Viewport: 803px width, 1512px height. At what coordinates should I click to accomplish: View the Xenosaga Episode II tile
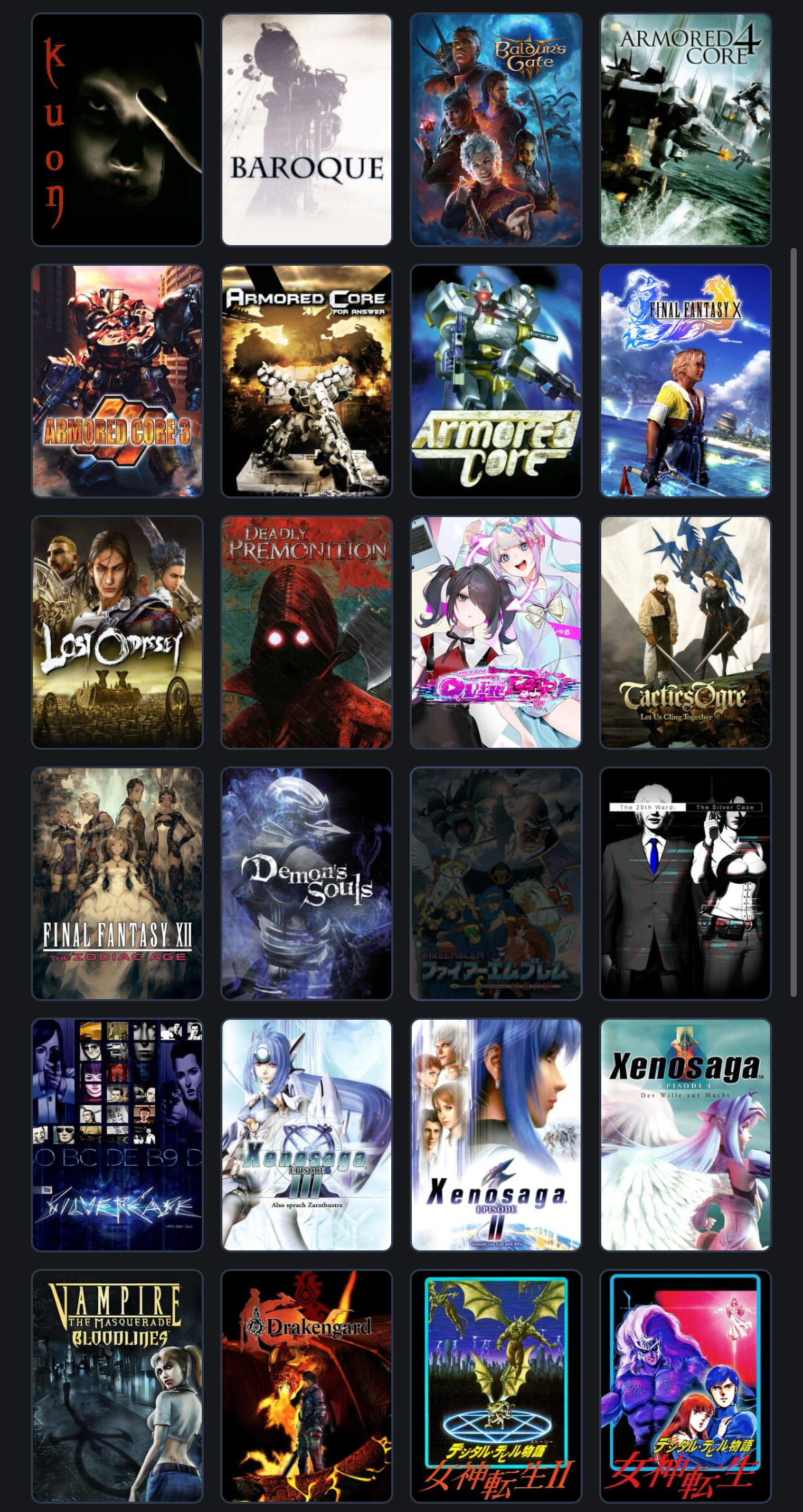(496, 1135)
